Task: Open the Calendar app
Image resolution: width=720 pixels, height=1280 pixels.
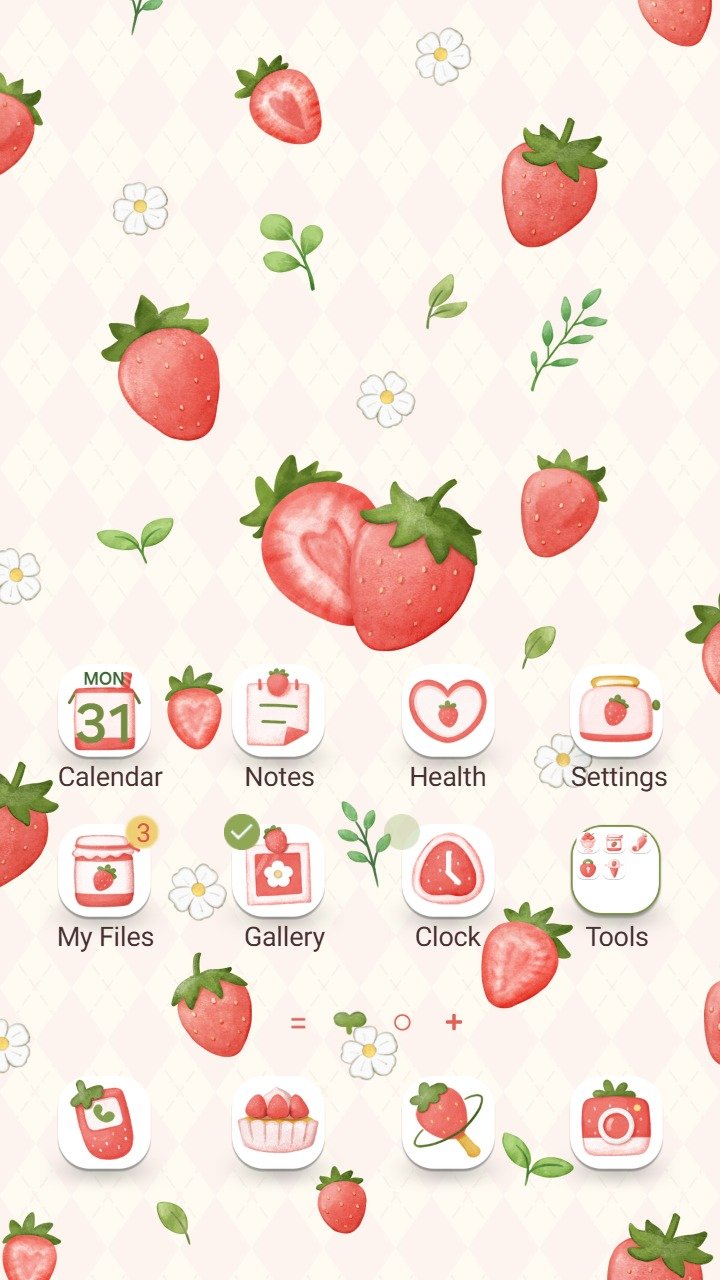Action: click(104, 711)
